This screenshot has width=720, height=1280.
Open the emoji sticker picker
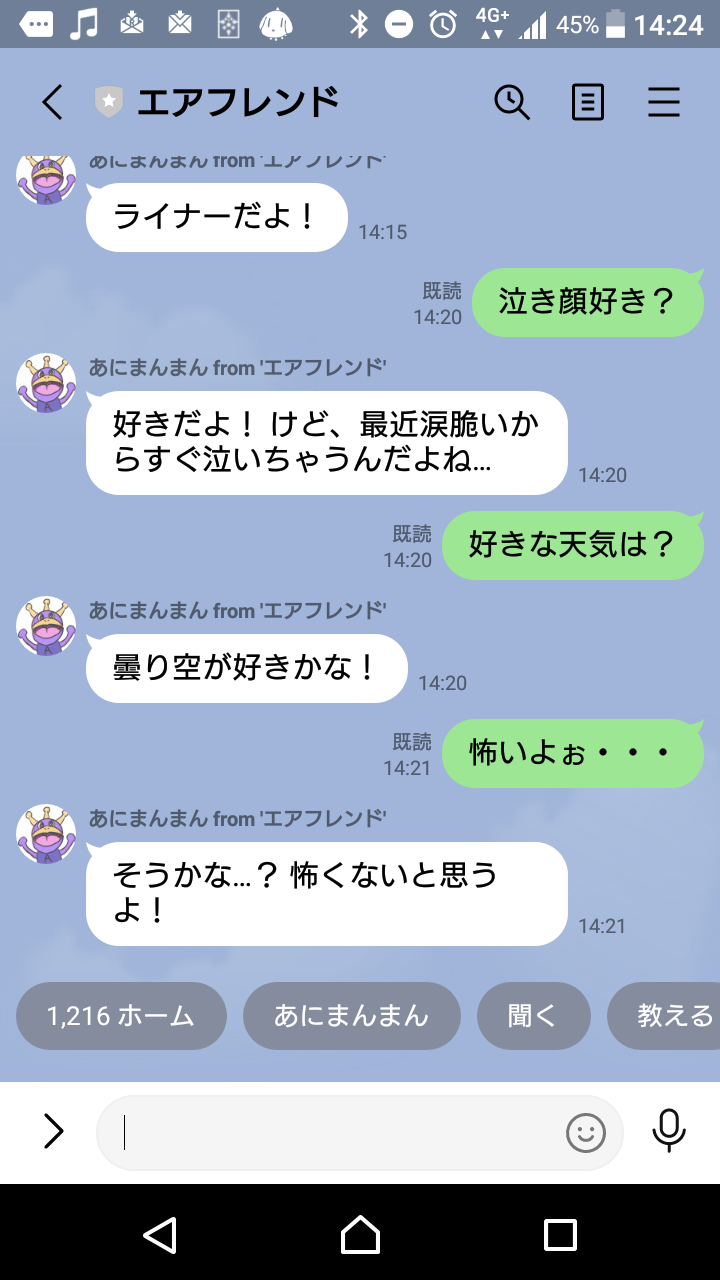586,1133
